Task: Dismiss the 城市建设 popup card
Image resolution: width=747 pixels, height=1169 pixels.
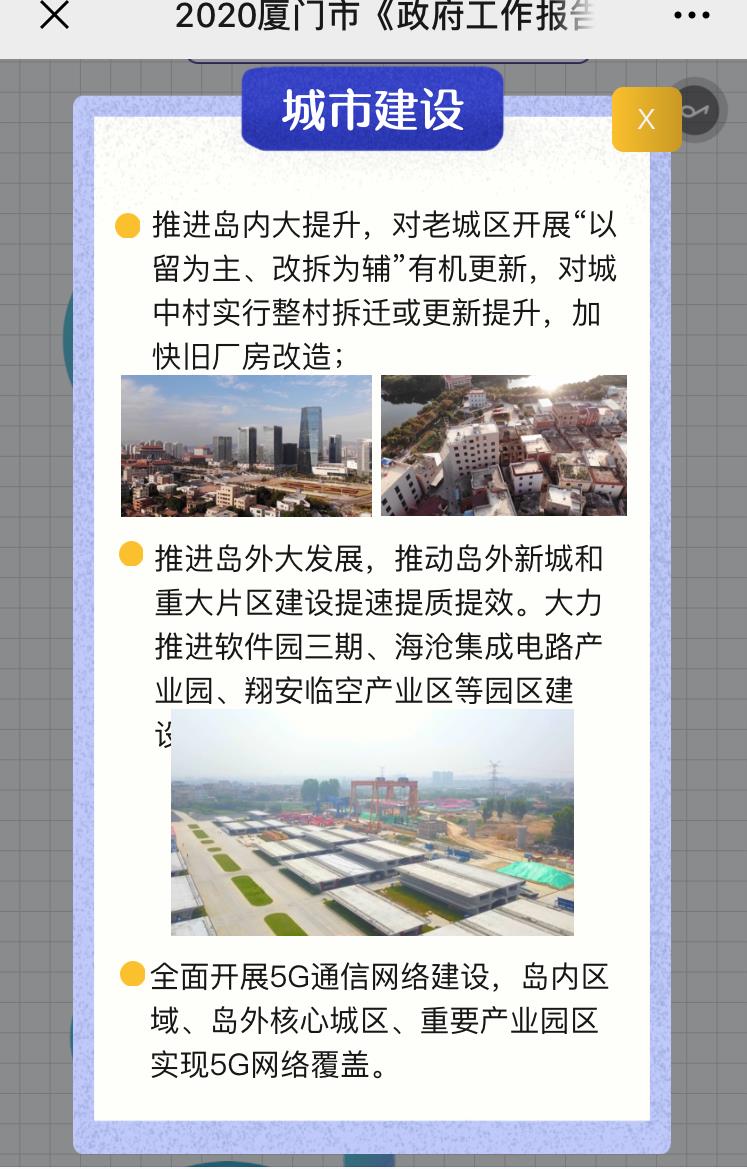Action: (x=646, y=119)
